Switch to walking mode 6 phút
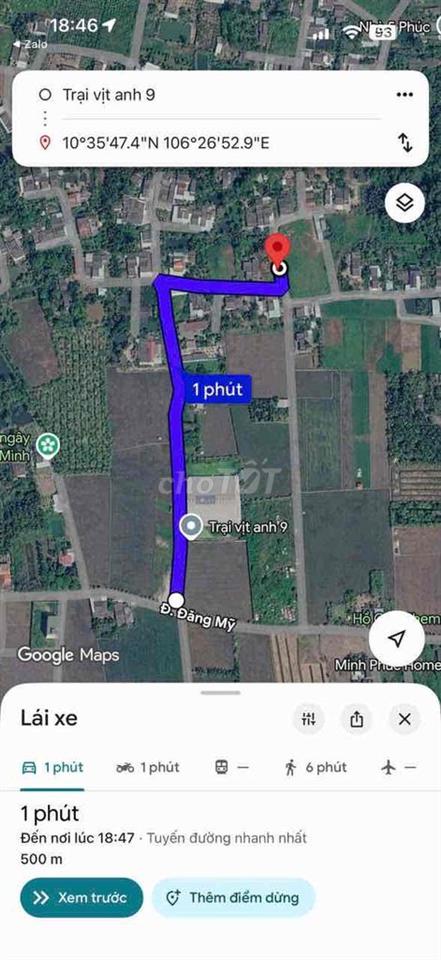The width and height of the screenshot is (441, 960). click(316, 767)
